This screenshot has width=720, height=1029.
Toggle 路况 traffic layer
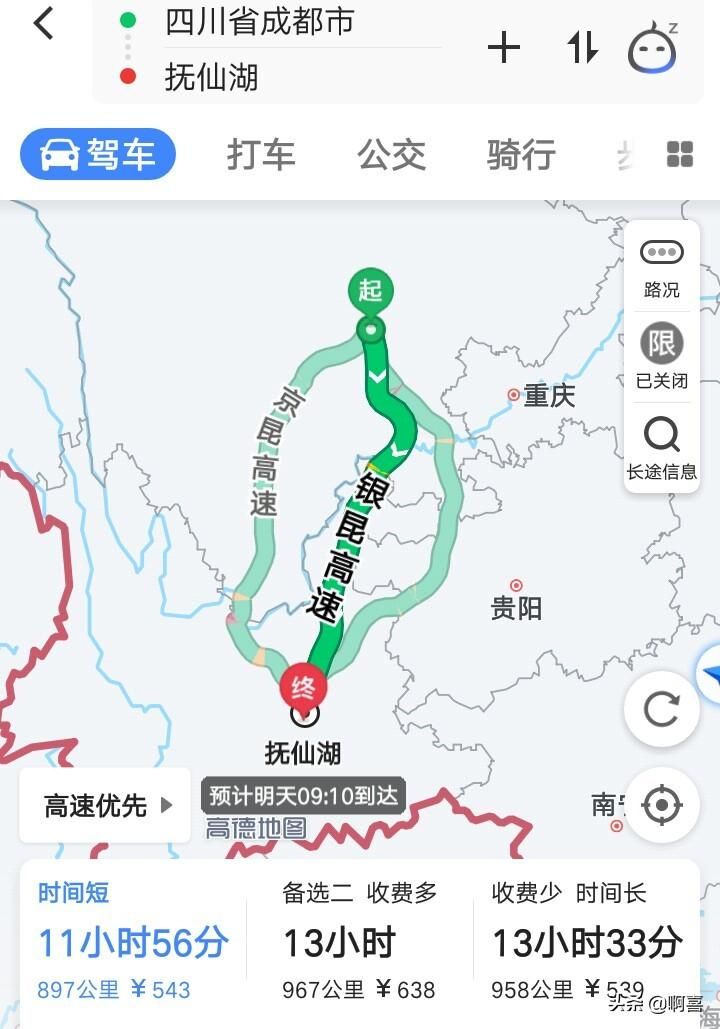coord(661,267)
